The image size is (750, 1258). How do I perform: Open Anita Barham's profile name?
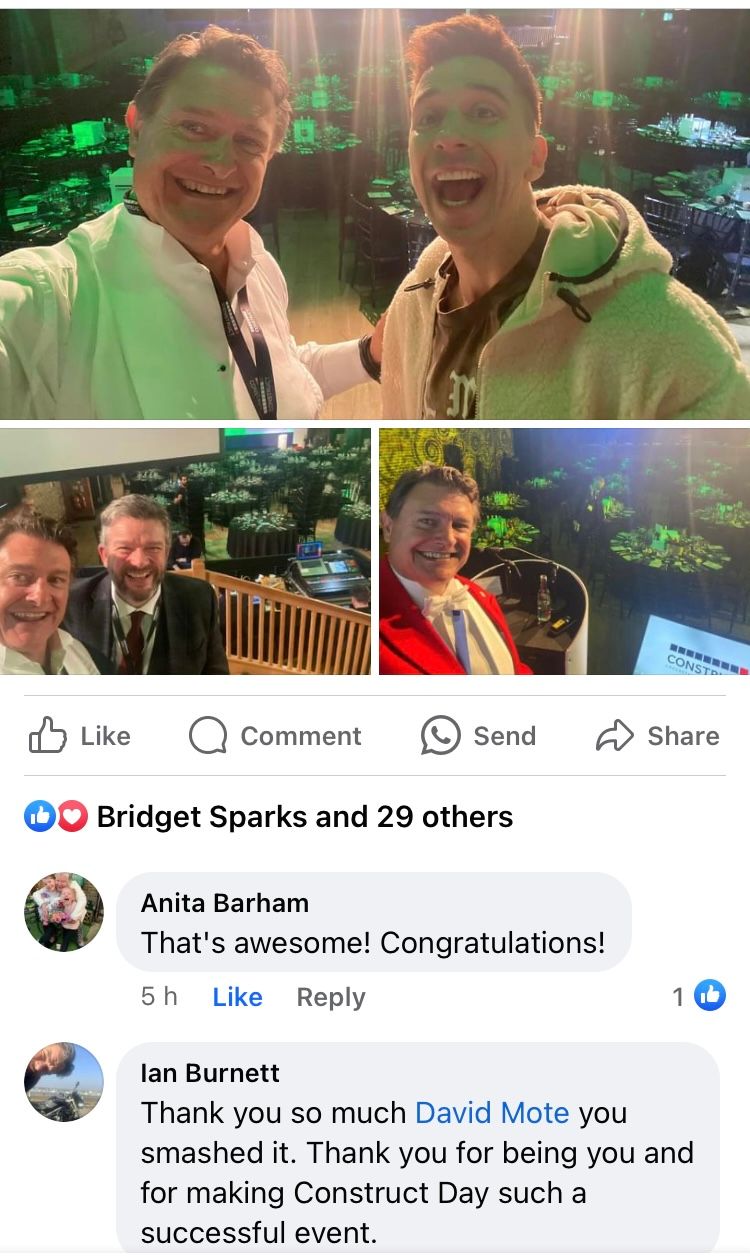click(224, 903)
